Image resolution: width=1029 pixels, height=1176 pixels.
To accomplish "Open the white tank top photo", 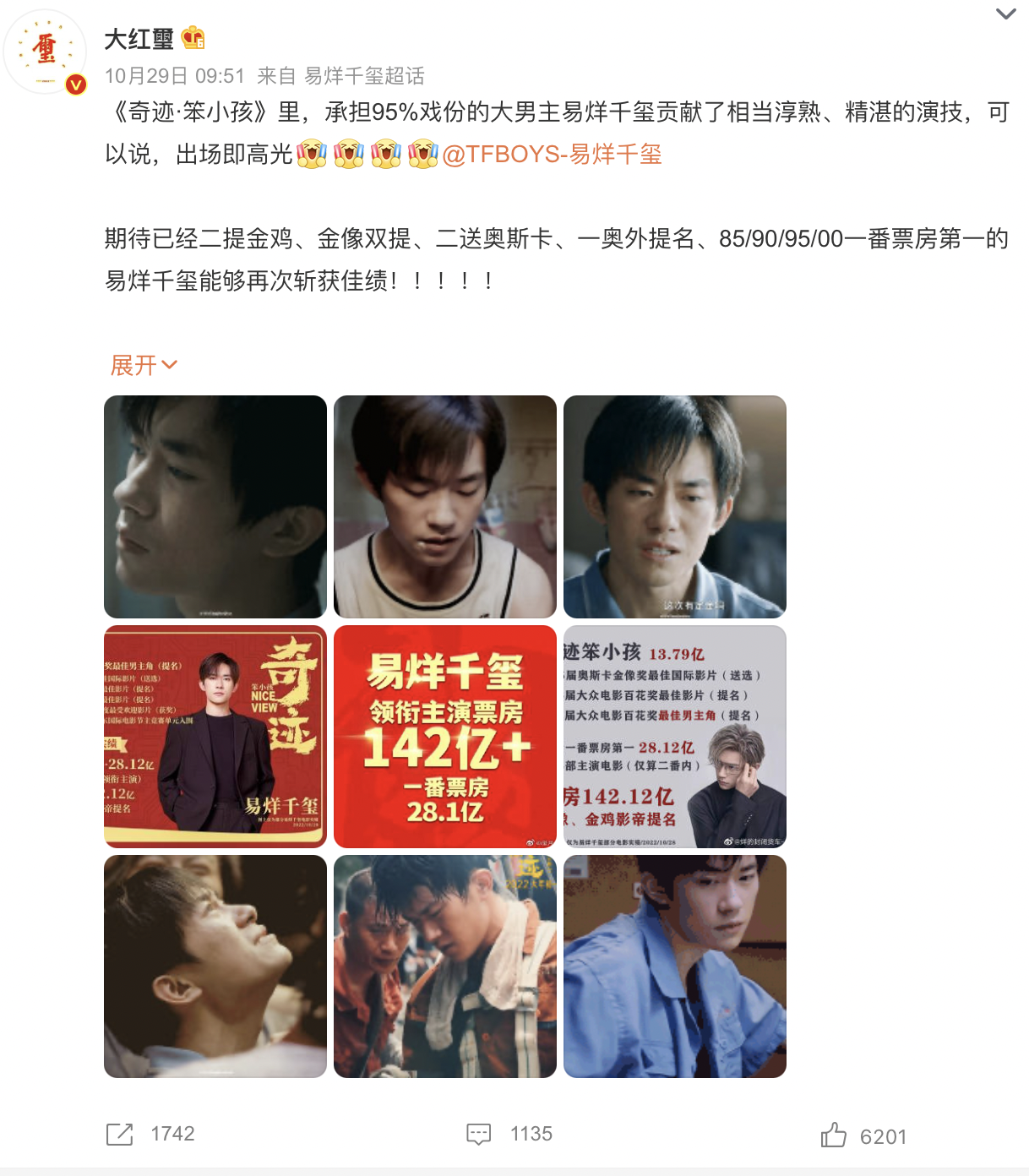I will coord(445,507).
